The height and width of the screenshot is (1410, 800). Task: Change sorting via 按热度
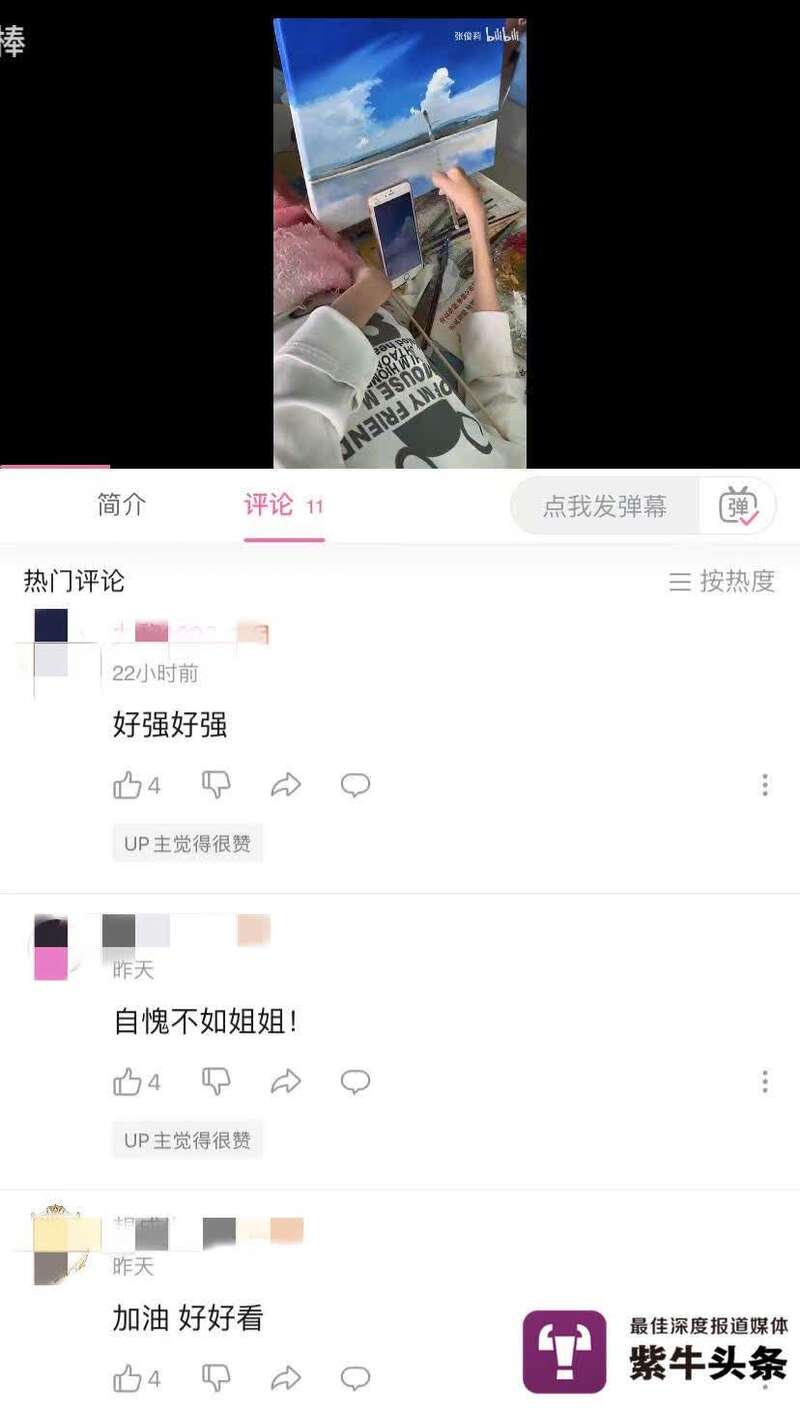tap(722, 581)
